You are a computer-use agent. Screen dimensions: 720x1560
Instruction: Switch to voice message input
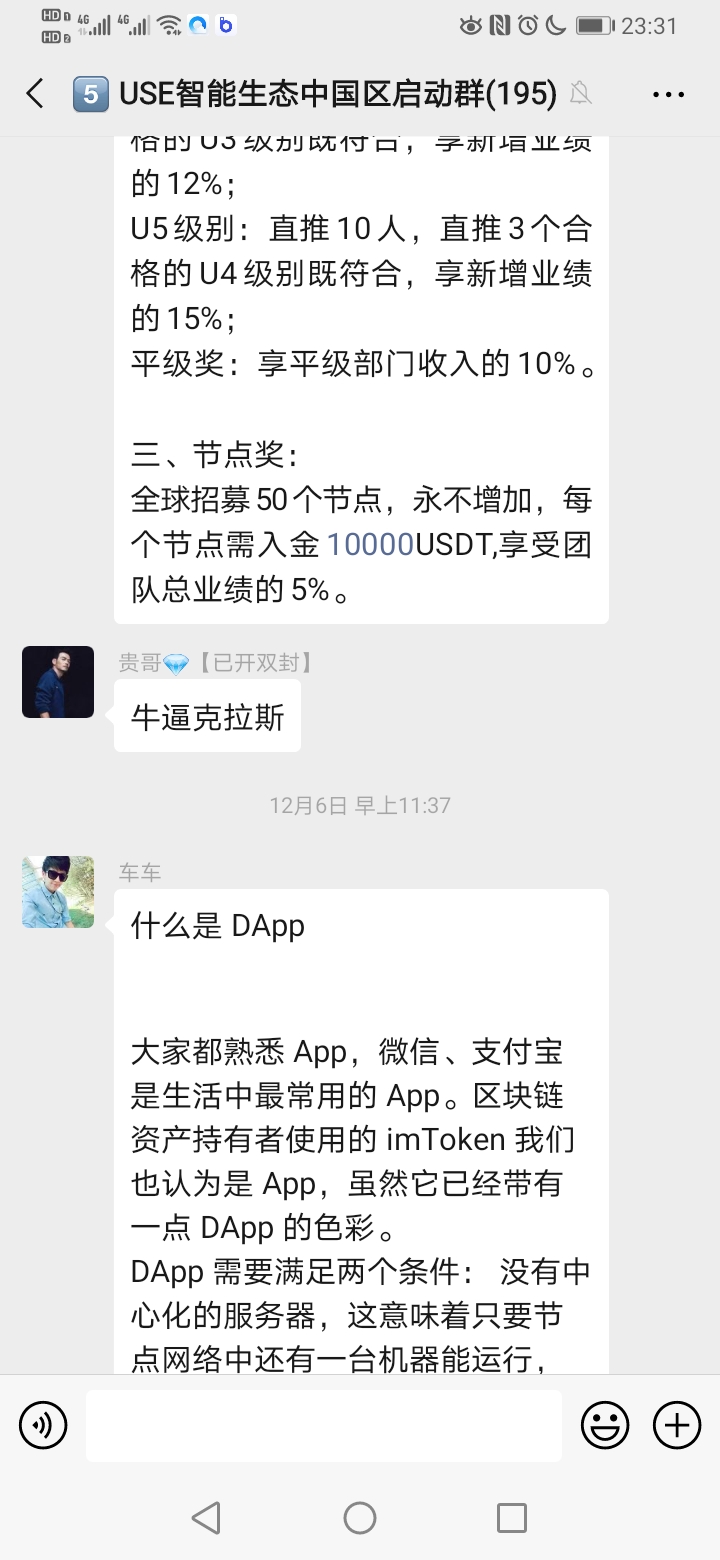[43, 1425]
